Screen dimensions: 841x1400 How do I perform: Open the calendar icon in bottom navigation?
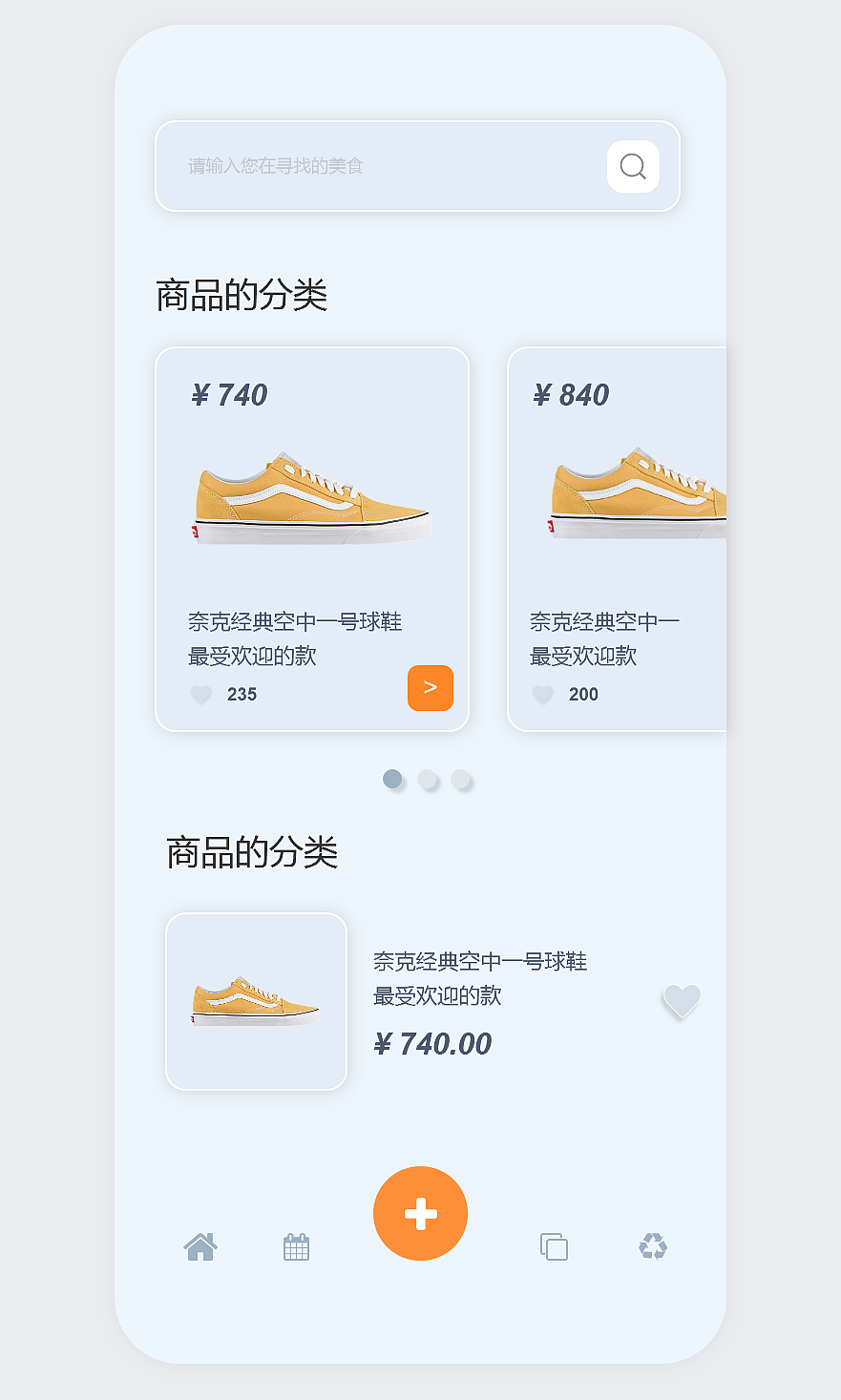click(x=296, y=1246)
